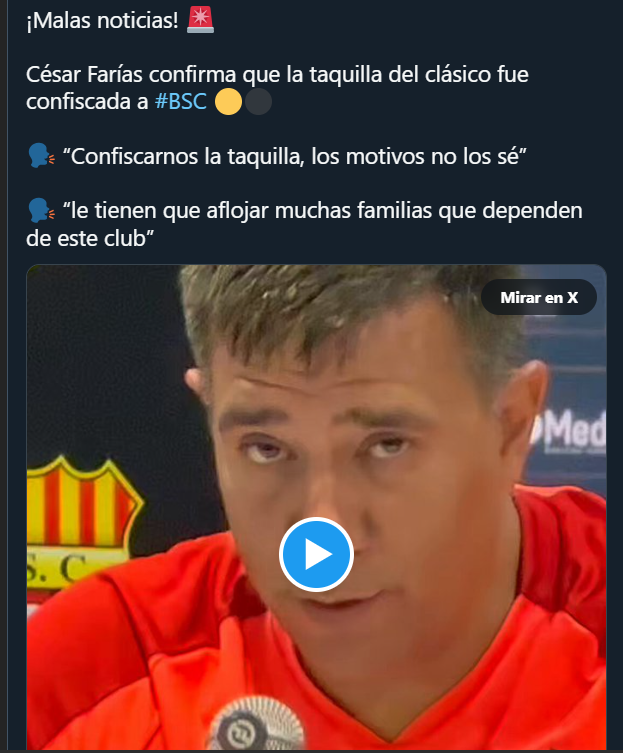Tap the Mirar en X button
The height and width of the screenshot is (753, 623).
coord(538,297)
